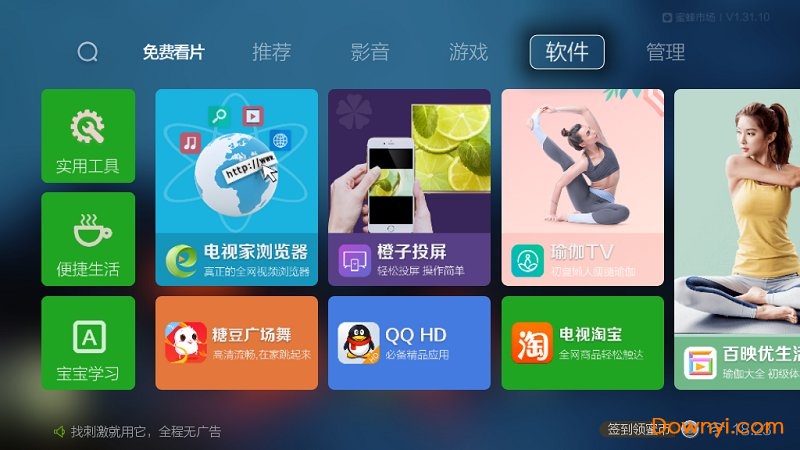Switch to the 推荐 tab
Image resolution: width=800 pixels, height=450 pixels.
pos(272,53)
